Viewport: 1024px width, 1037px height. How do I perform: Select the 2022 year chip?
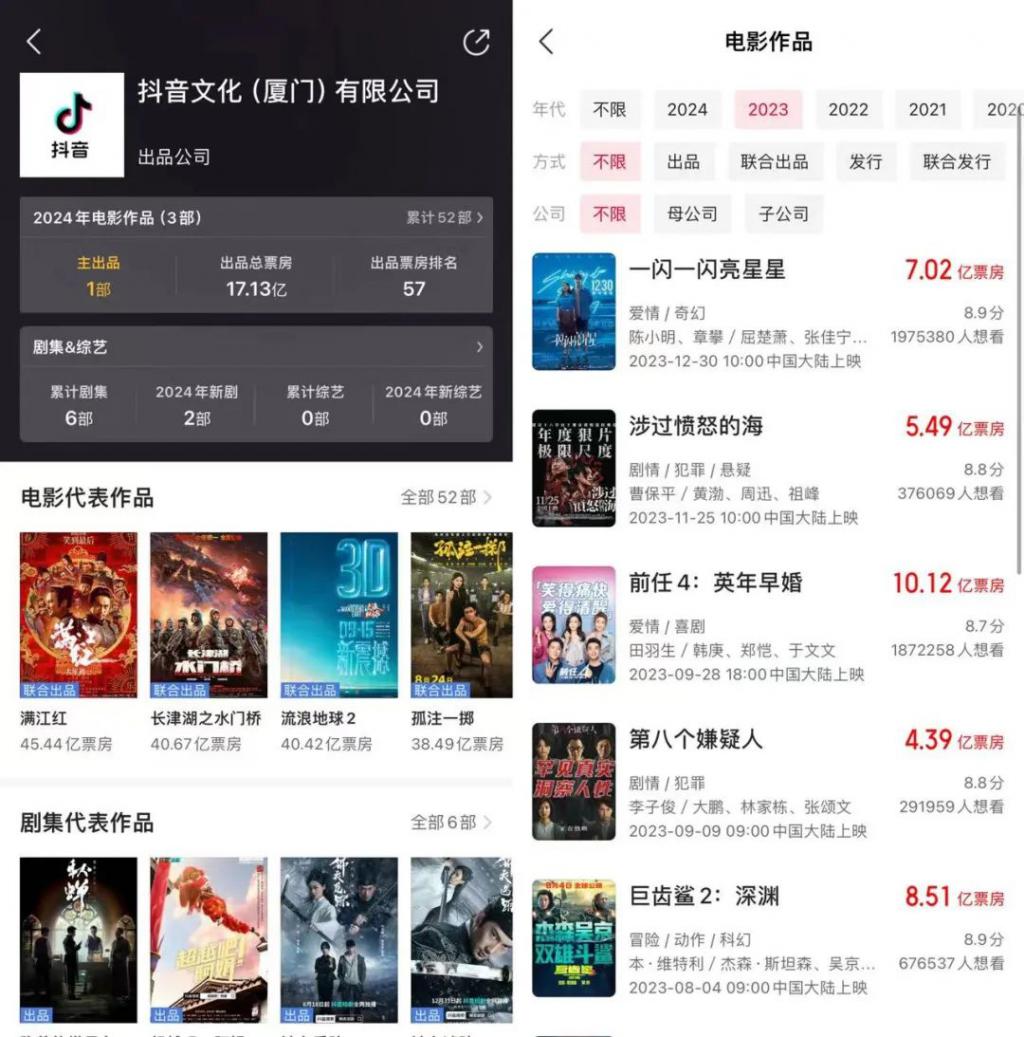pos(848,110)
